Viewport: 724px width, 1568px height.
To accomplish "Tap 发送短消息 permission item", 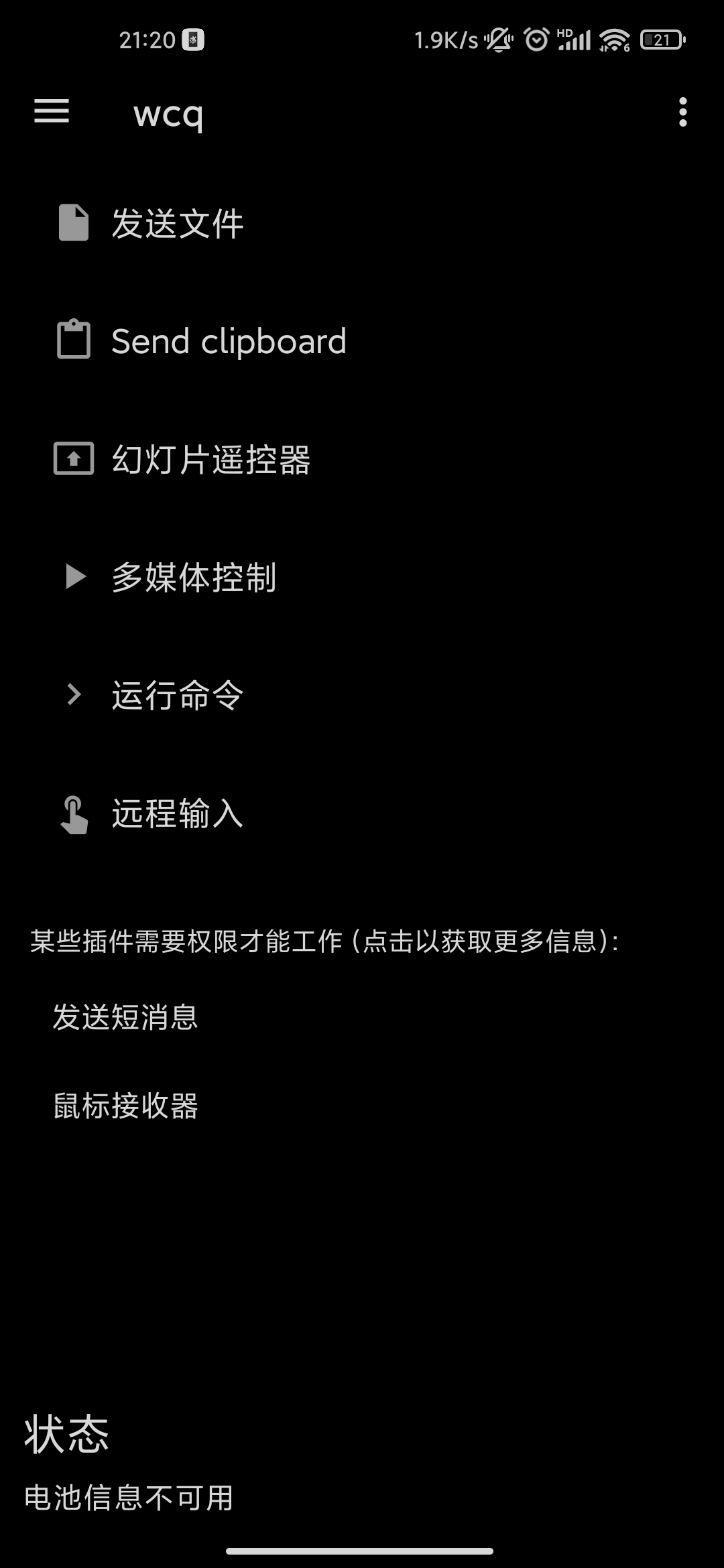I will (362, 1017).
